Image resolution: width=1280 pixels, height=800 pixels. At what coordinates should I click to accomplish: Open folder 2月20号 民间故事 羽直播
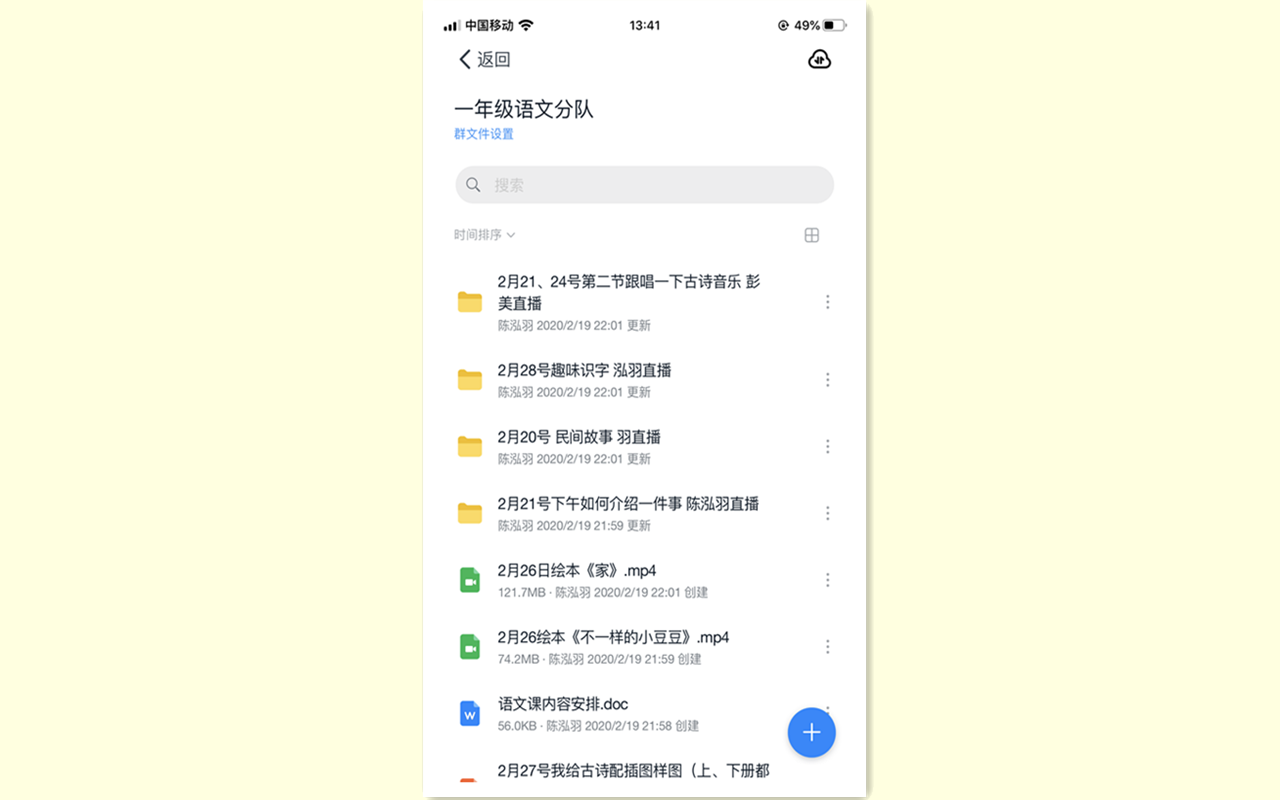click(579, 437)
